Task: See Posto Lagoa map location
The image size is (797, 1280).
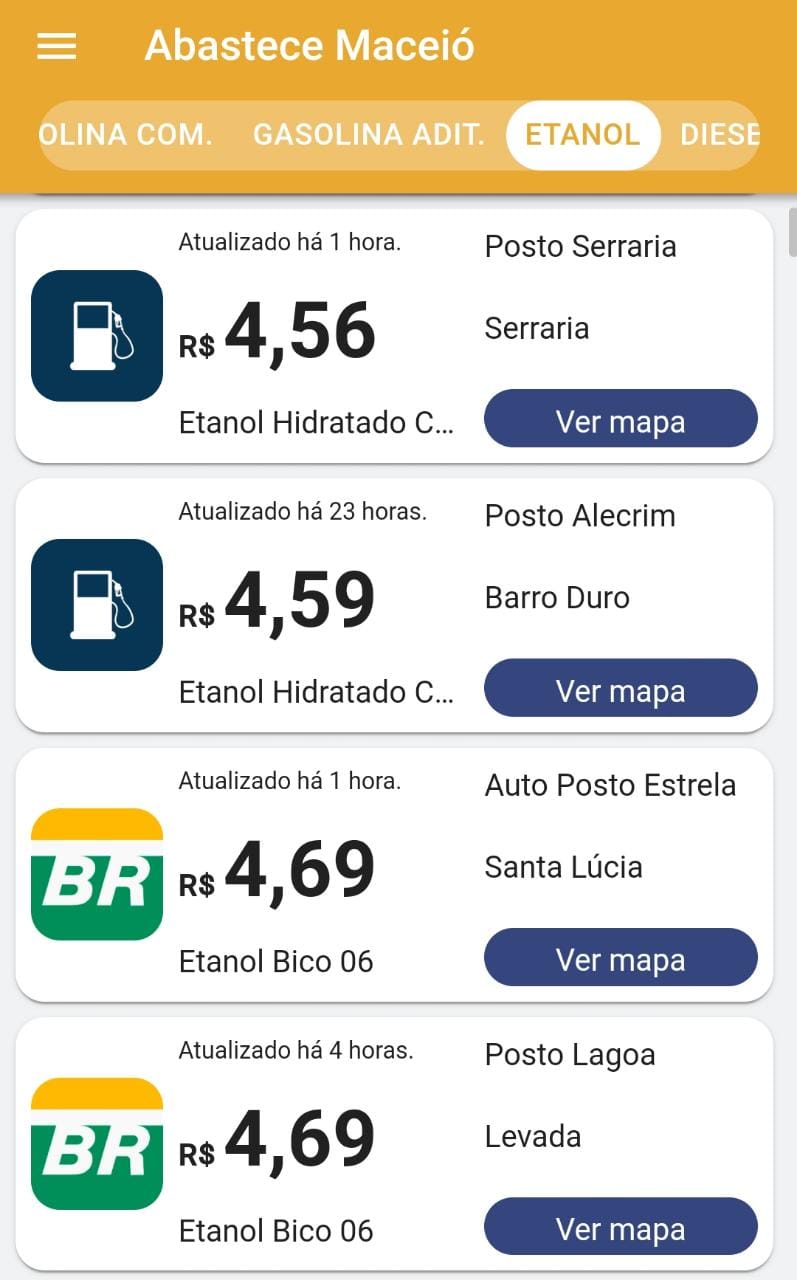Action: [x=620, y=1227]
